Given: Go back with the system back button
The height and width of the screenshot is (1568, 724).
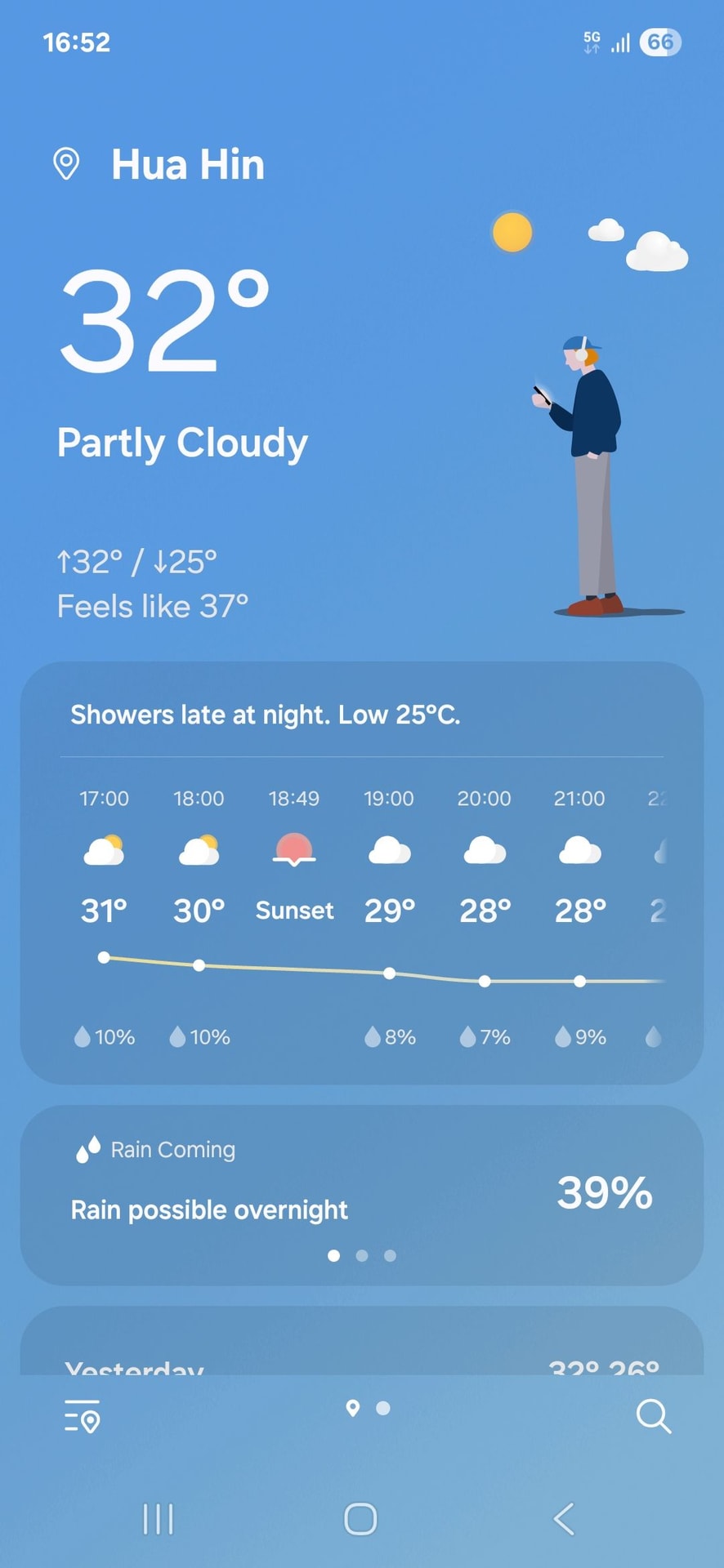Looking at the screenshot, I should coord(564,1519).
